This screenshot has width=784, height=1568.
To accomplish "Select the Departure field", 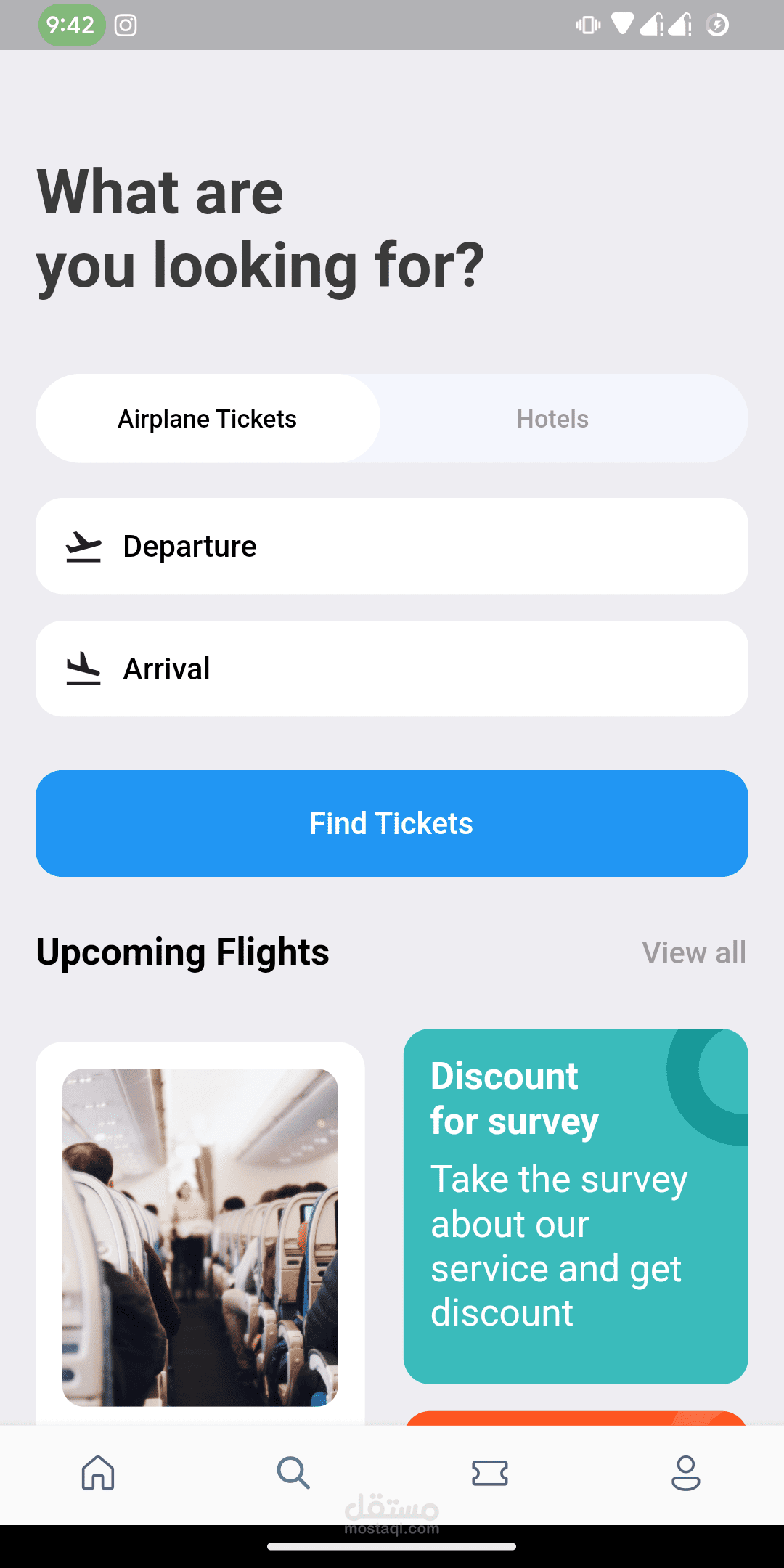I will (392, 546).
